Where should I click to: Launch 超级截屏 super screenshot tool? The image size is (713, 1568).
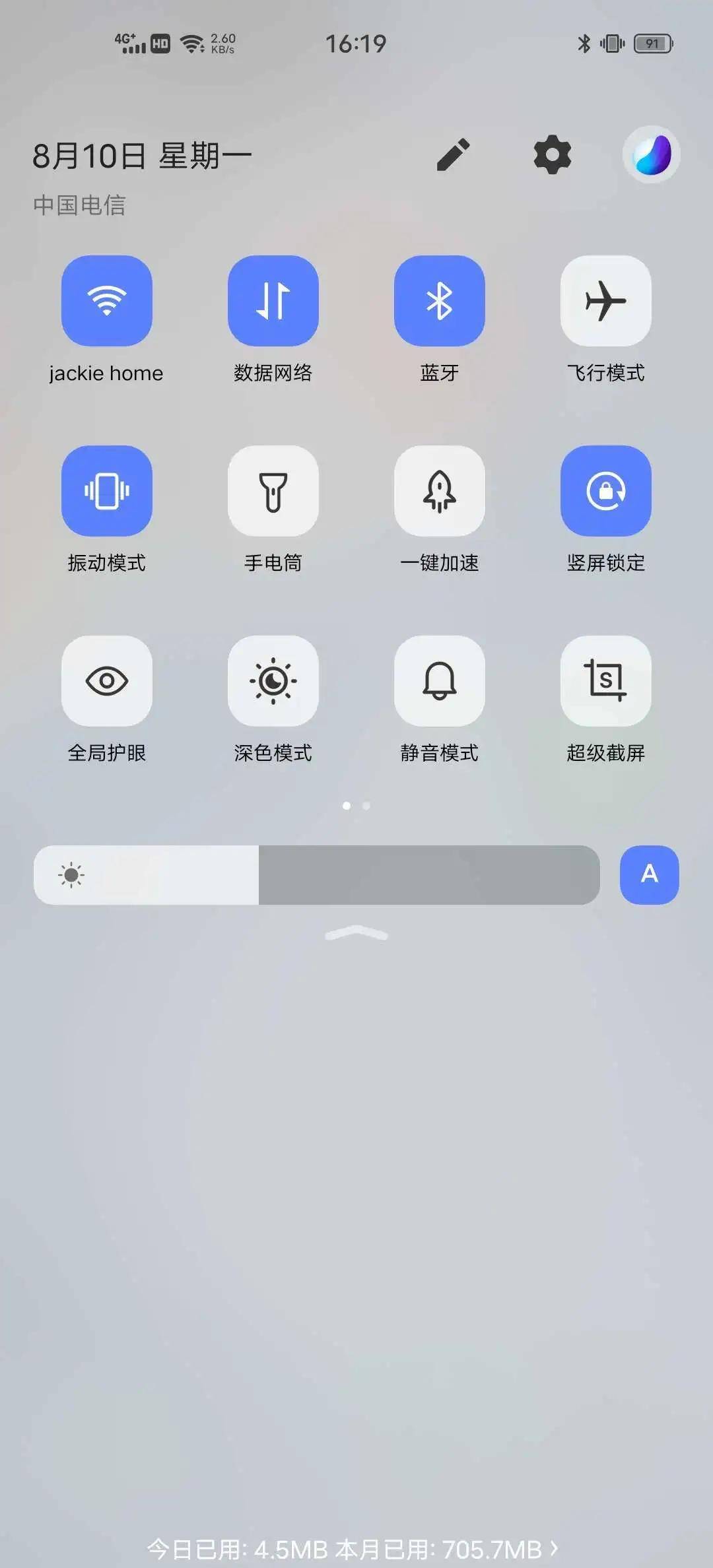[x=605, y=681]
